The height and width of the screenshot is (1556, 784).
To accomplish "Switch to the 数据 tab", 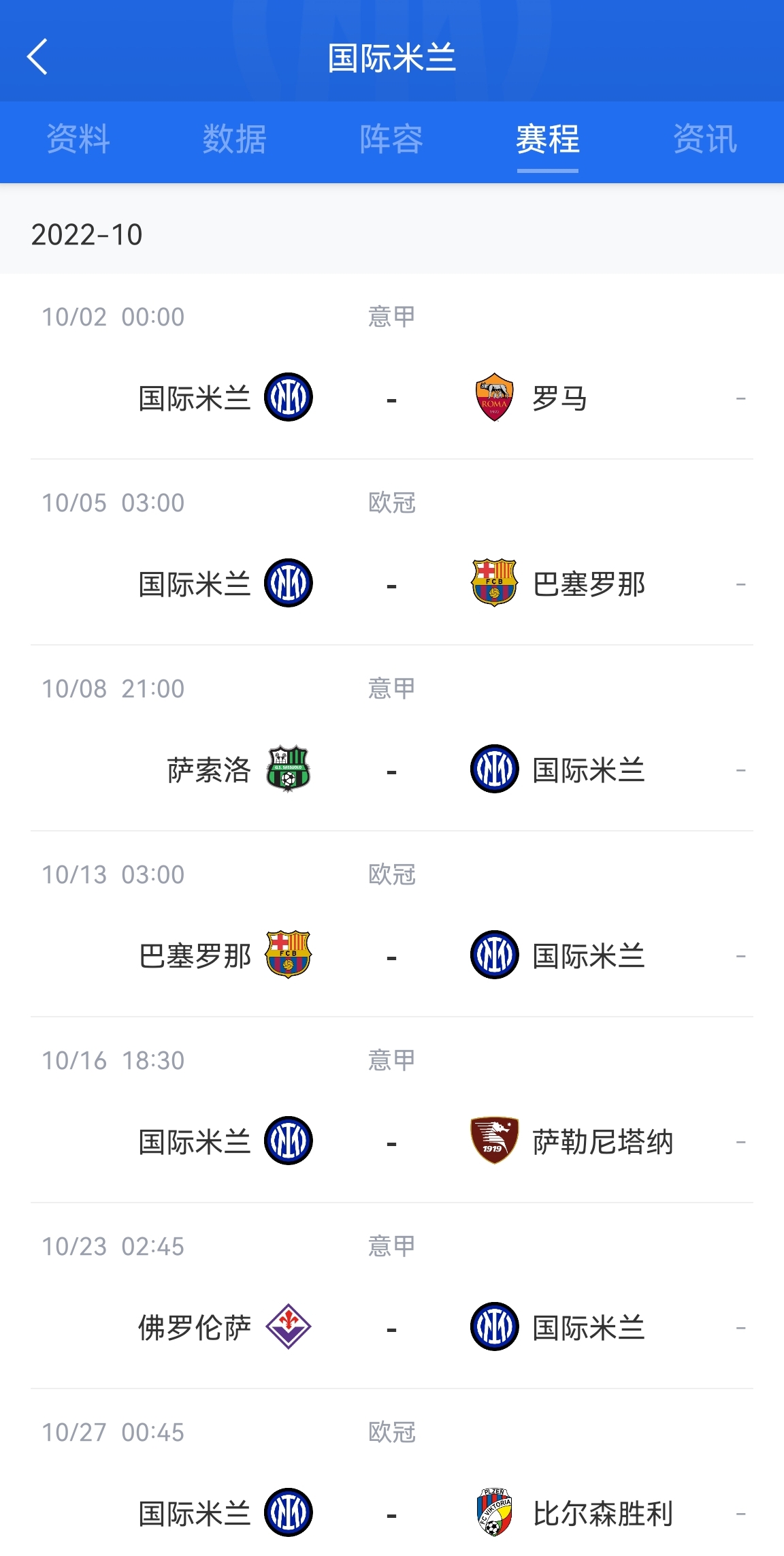I will point(235,140).
